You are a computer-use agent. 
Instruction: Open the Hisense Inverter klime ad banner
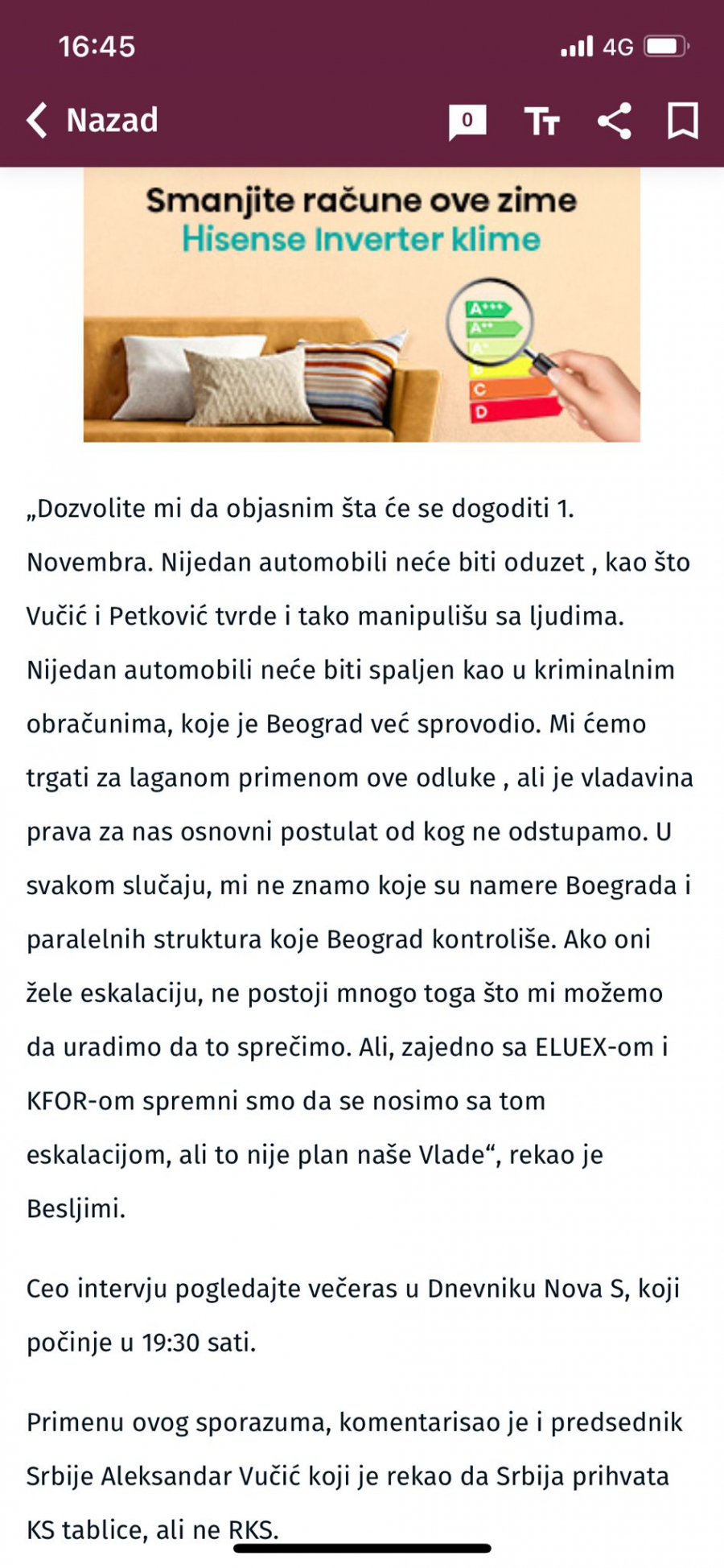click(362, 304)
